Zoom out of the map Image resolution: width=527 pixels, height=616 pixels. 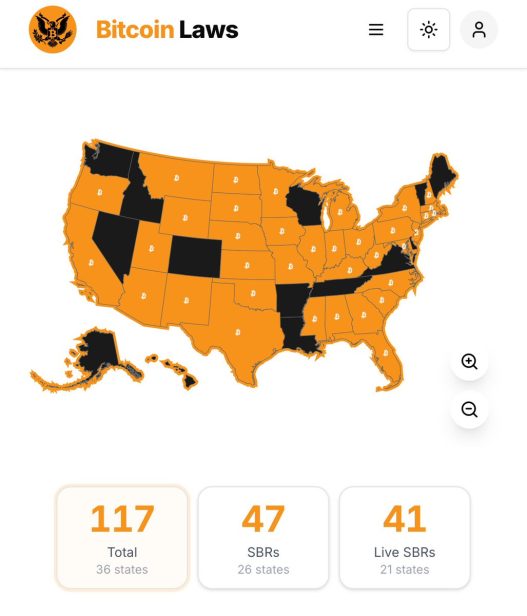click(x=469, y=409)
